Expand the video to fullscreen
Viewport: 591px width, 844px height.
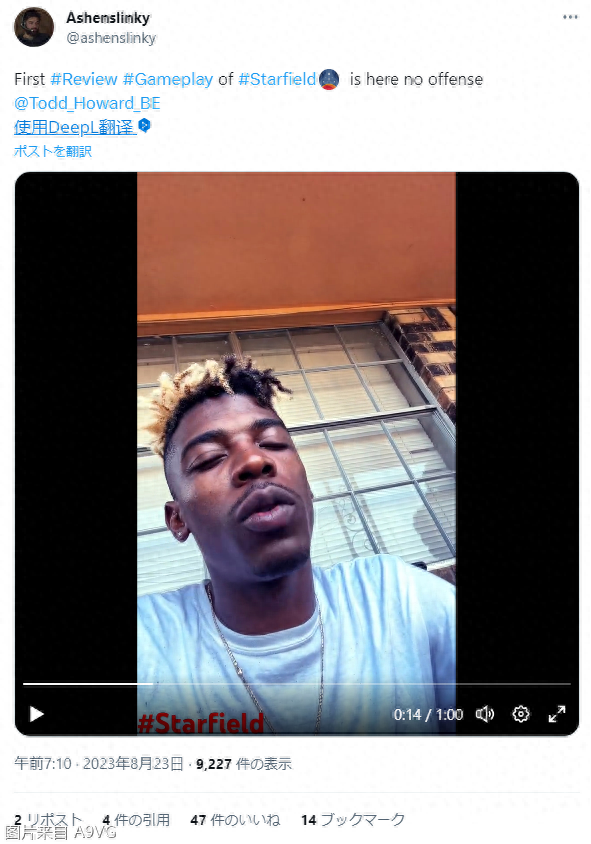click(x=557, y=714)
